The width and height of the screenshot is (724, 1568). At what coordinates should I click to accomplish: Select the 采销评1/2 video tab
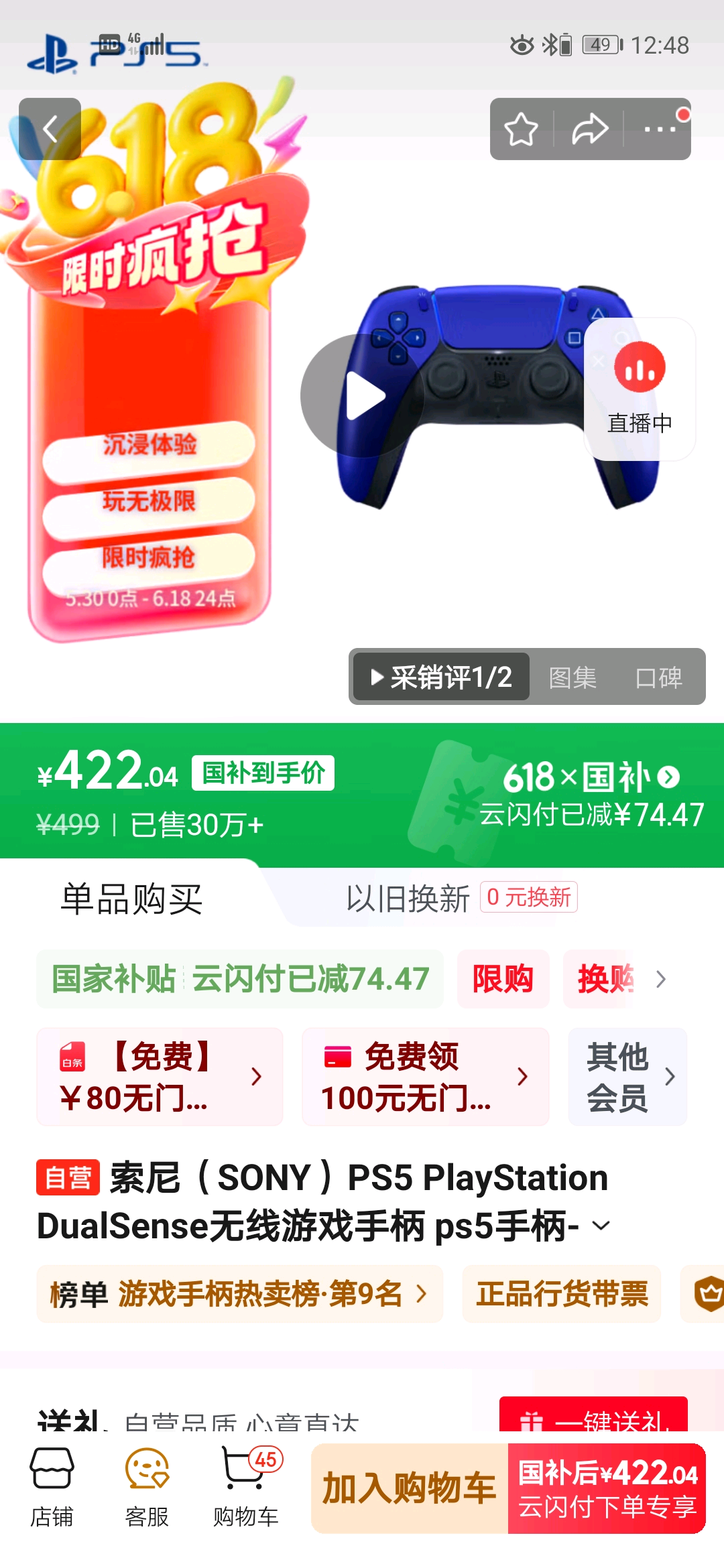tap(442, 677)
